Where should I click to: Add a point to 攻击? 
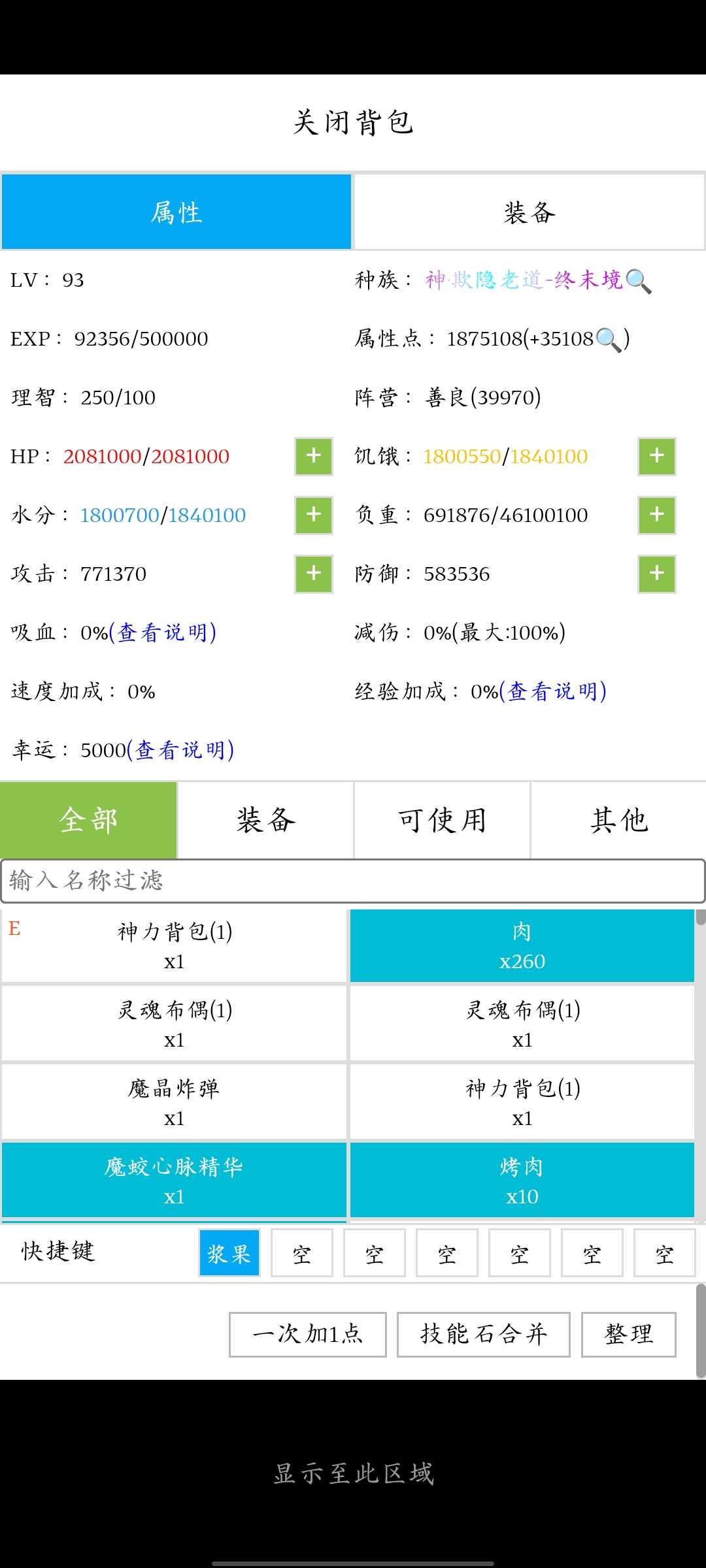click(314, 574)
